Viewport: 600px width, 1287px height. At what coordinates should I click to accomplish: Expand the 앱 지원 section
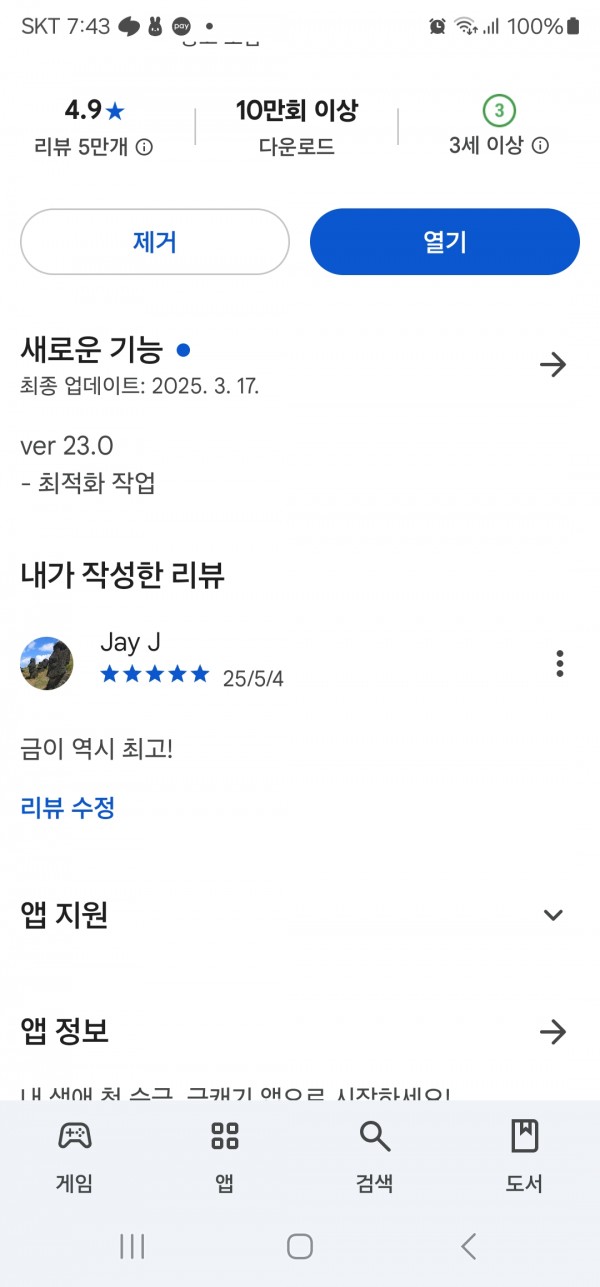coord(553,915)
